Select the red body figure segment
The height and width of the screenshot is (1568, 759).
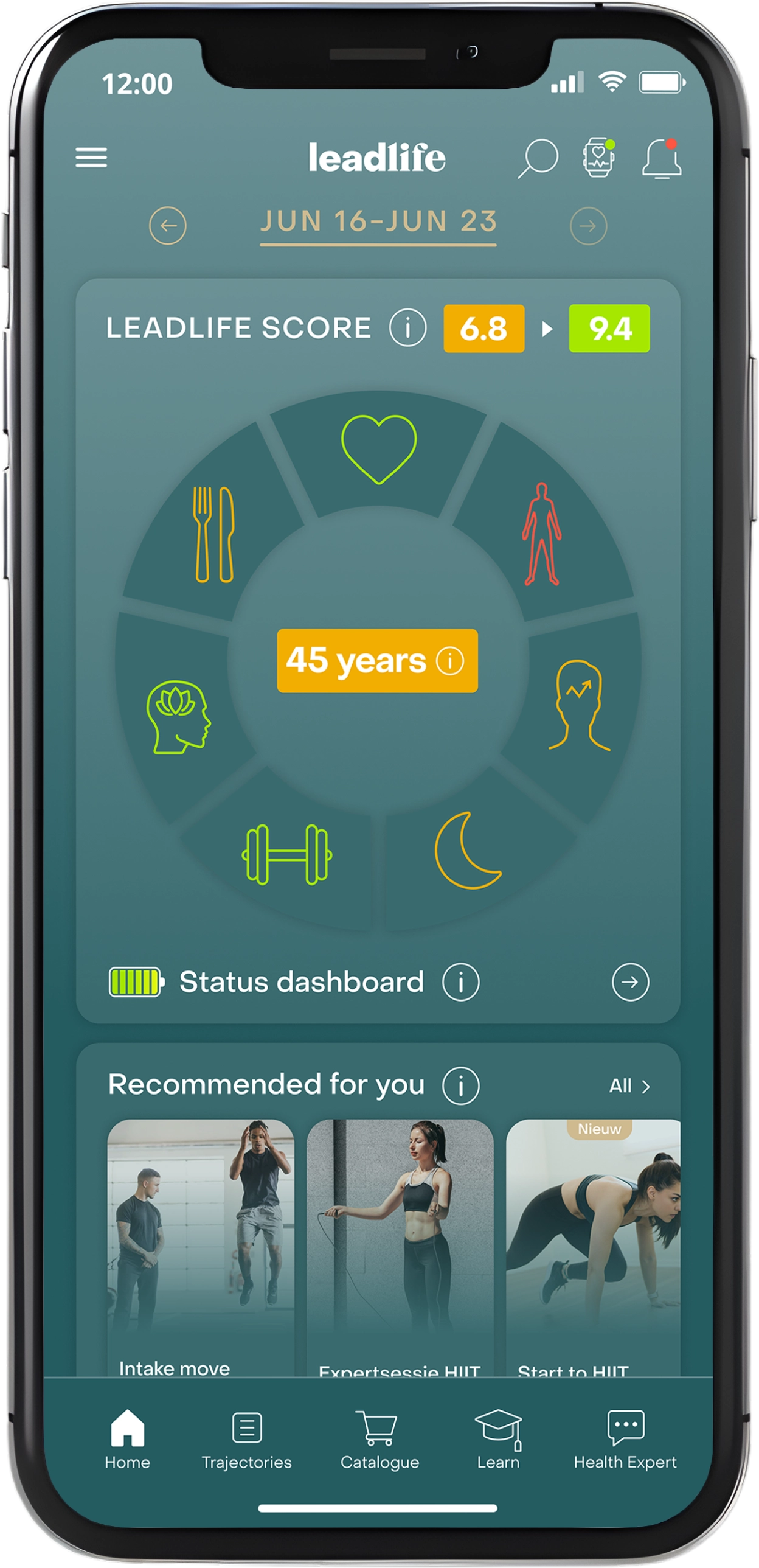(x=541, y=534)
